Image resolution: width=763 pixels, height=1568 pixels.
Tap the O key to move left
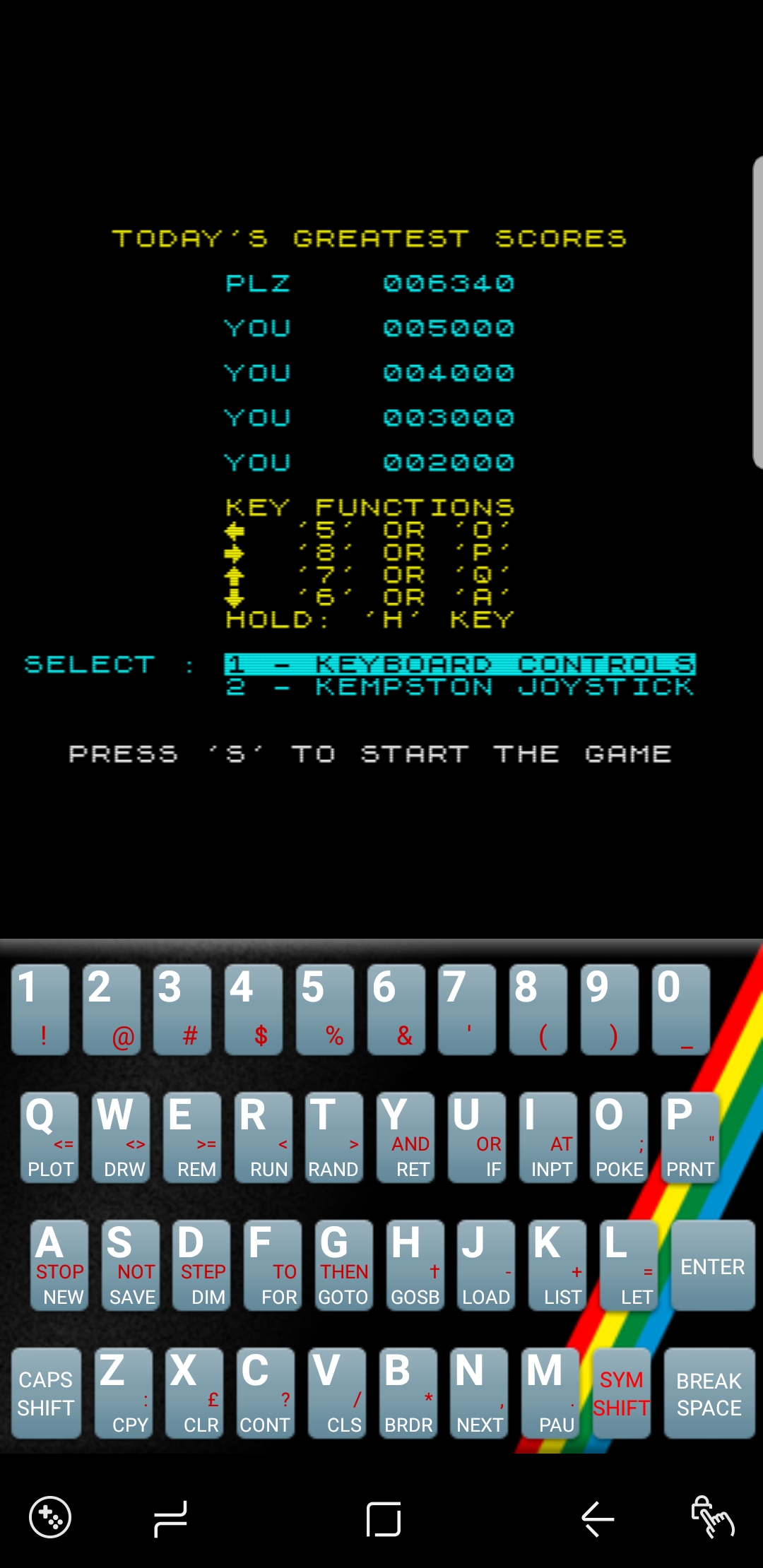tap(619, 1137)
